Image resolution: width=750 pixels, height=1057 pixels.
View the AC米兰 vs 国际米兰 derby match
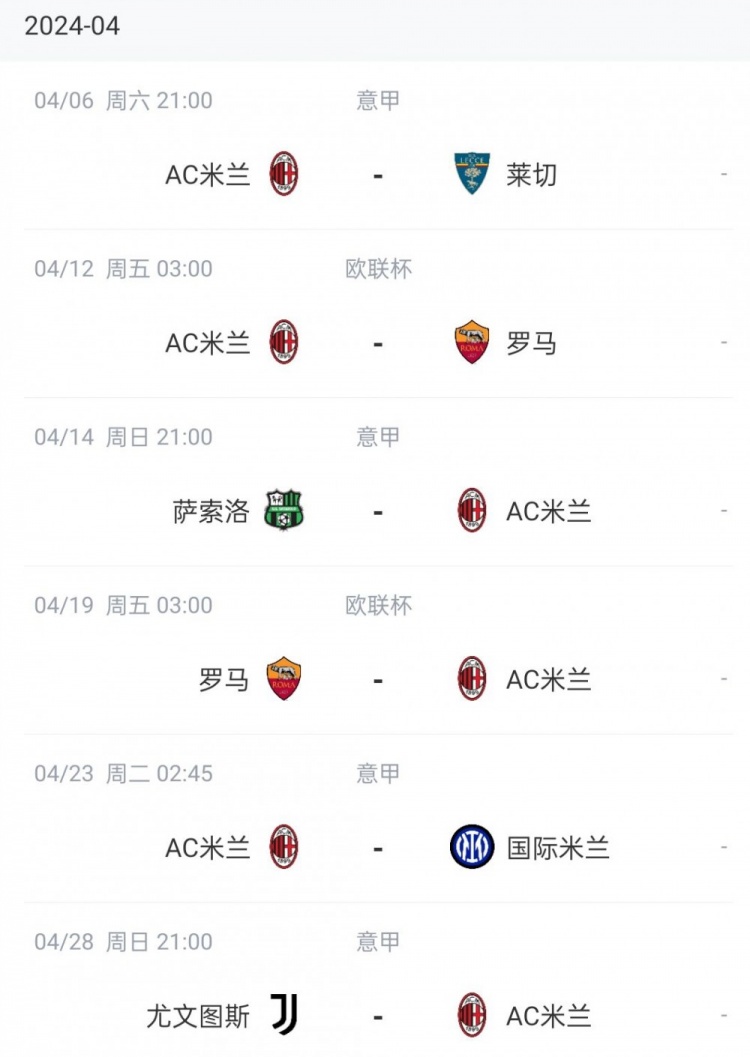point(378,848)
